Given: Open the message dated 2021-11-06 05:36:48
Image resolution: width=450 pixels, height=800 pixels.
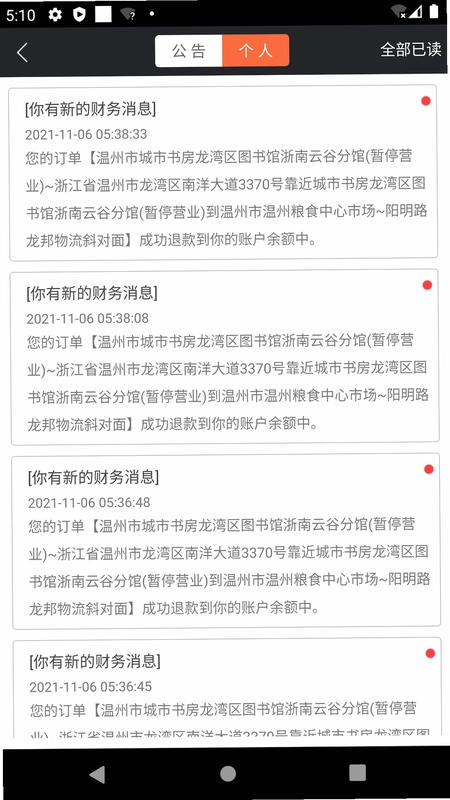Looking at the screenshot, I should tap(226, 541).
